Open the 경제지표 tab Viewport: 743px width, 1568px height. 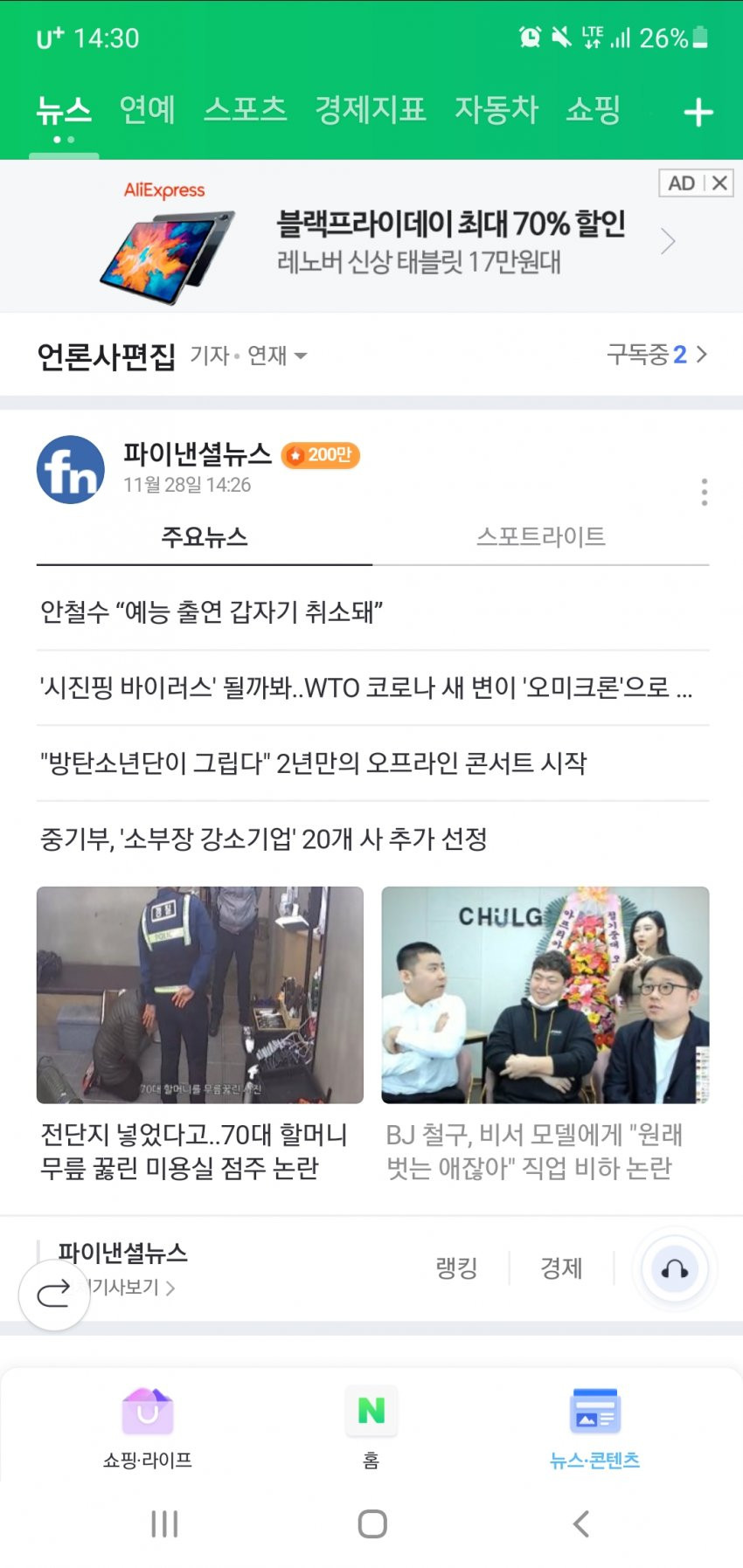pyautogui.click(x=370, y=110)
